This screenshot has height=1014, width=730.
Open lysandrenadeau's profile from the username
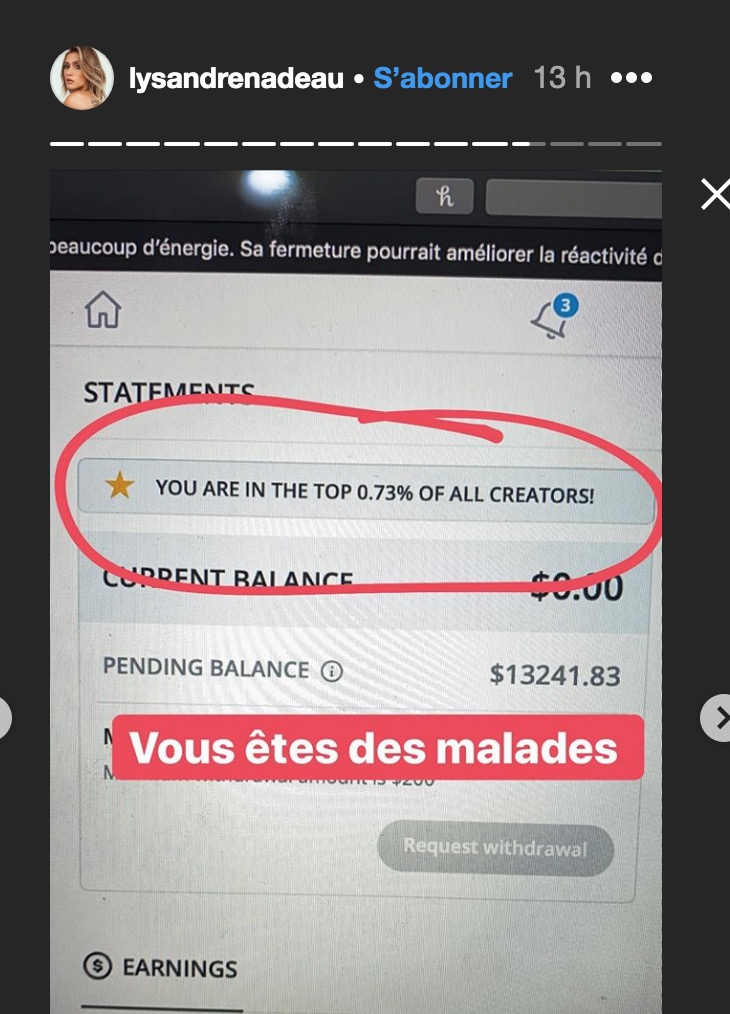point(236,78)
